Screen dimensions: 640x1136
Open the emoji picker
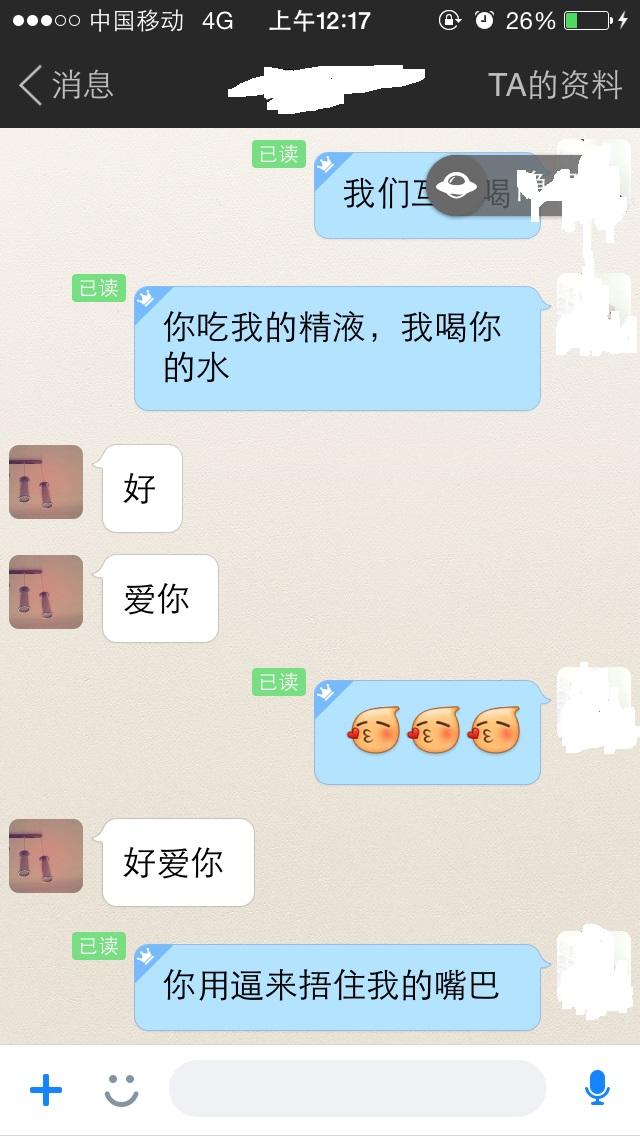(x=122, y=1089)
